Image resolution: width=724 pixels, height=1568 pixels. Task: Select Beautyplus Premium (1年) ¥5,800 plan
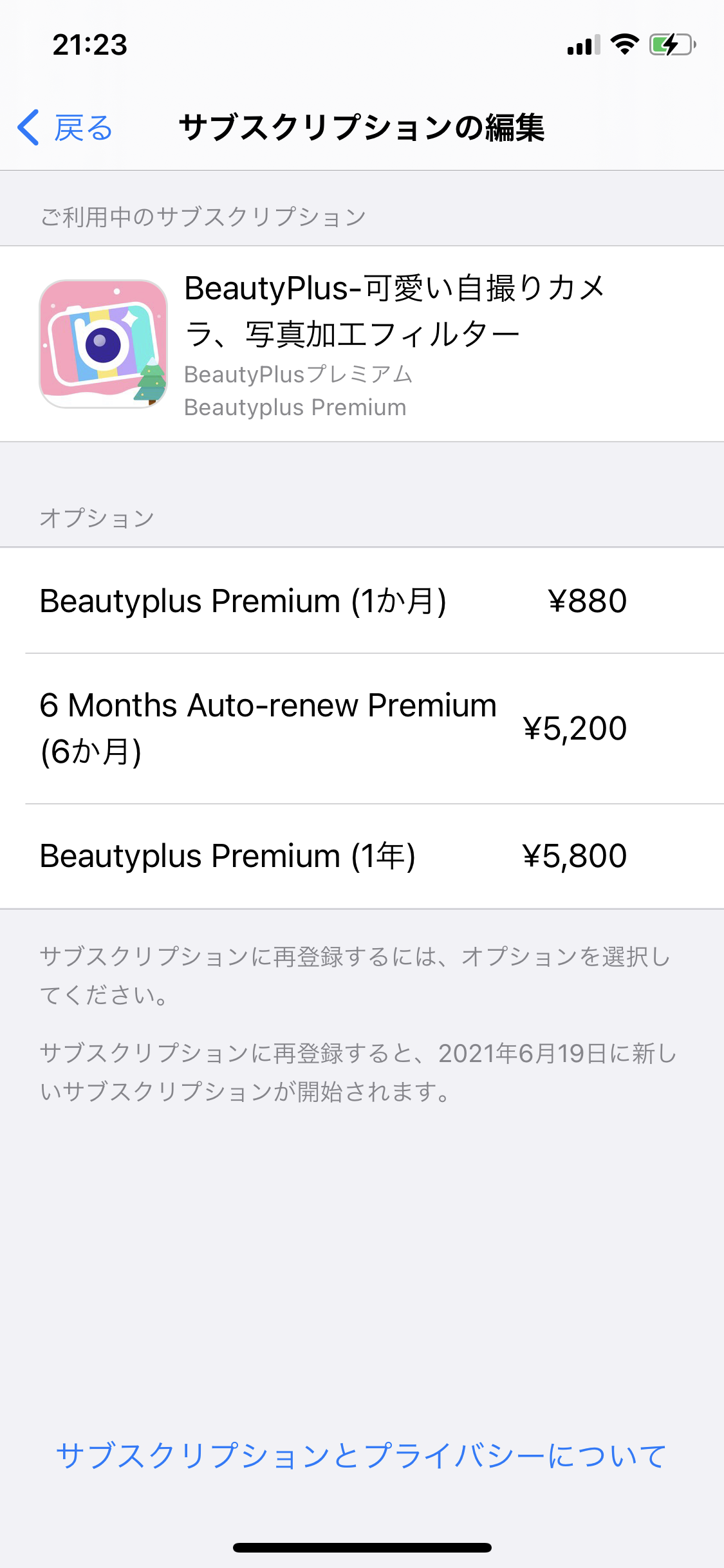[x=333, y=856]
